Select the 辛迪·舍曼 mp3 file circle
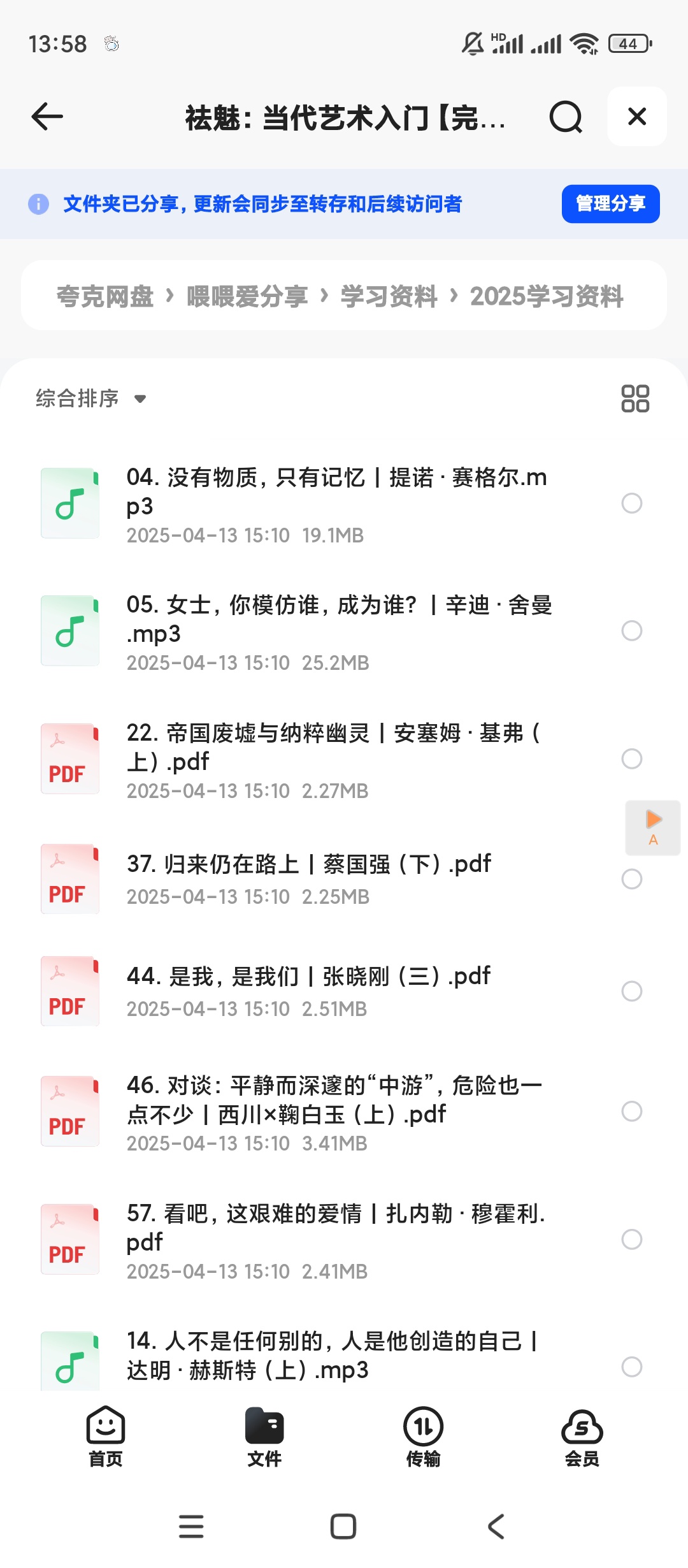 pyautogui.click(x=631, y=631)
